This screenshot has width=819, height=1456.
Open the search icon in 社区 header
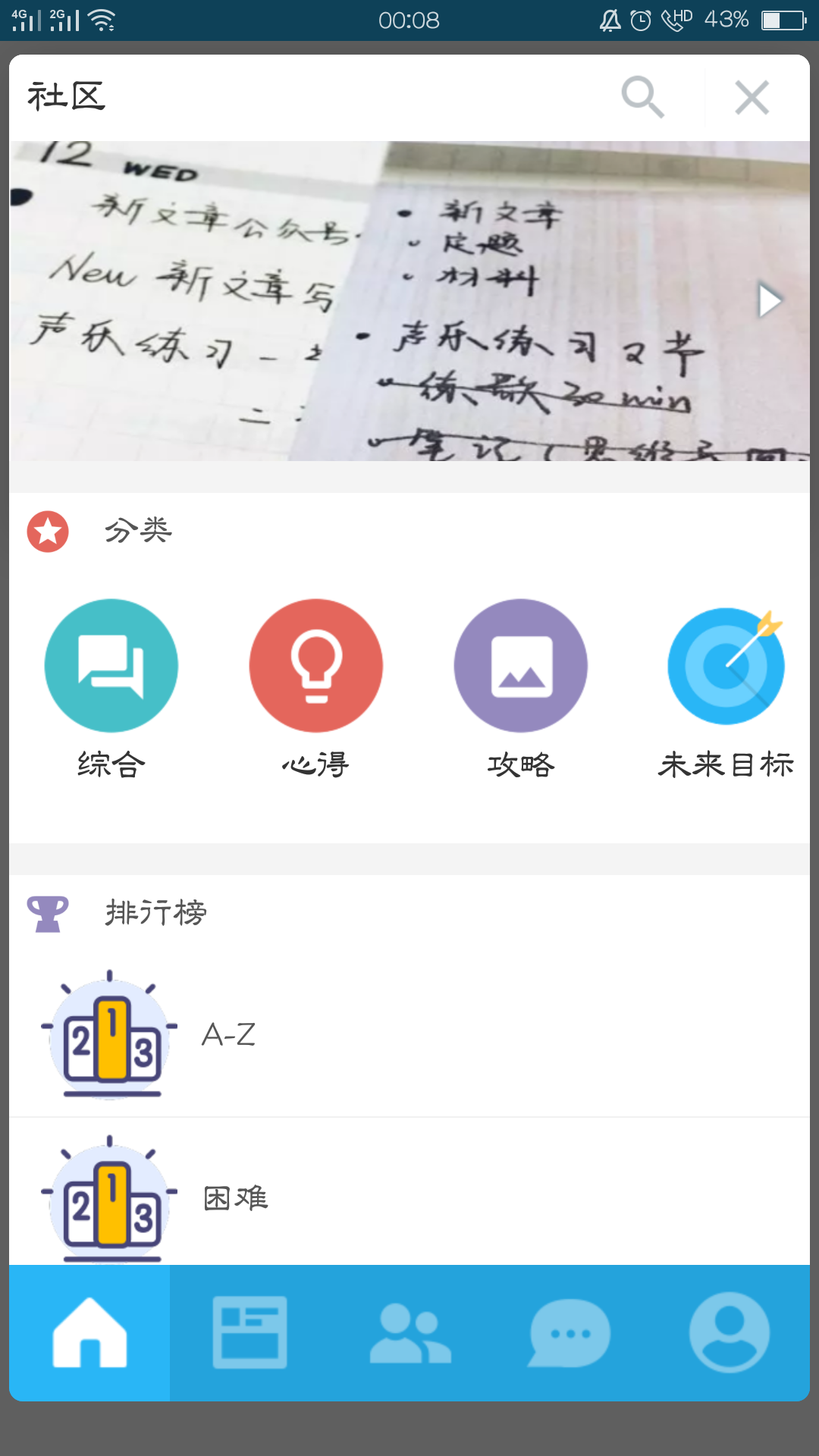[x=642, y=97]
